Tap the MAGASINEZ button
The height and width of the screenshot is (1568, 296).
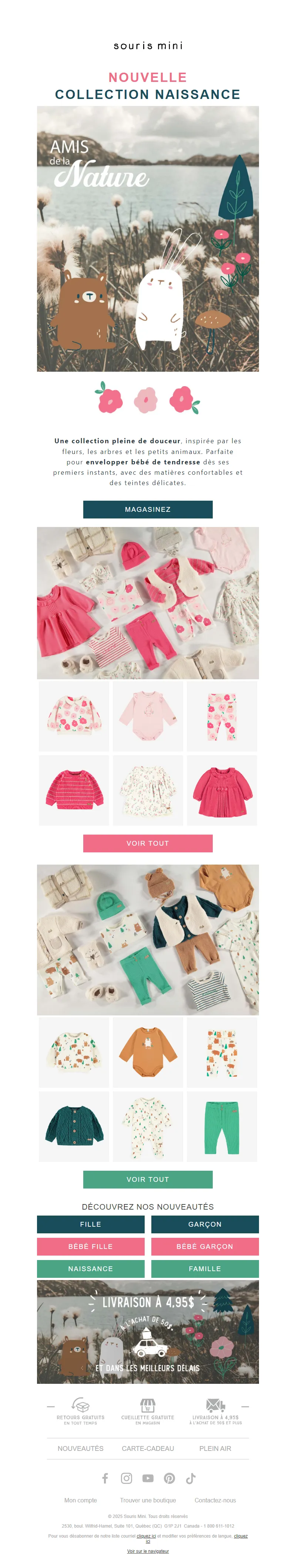(x=148, y=509)
